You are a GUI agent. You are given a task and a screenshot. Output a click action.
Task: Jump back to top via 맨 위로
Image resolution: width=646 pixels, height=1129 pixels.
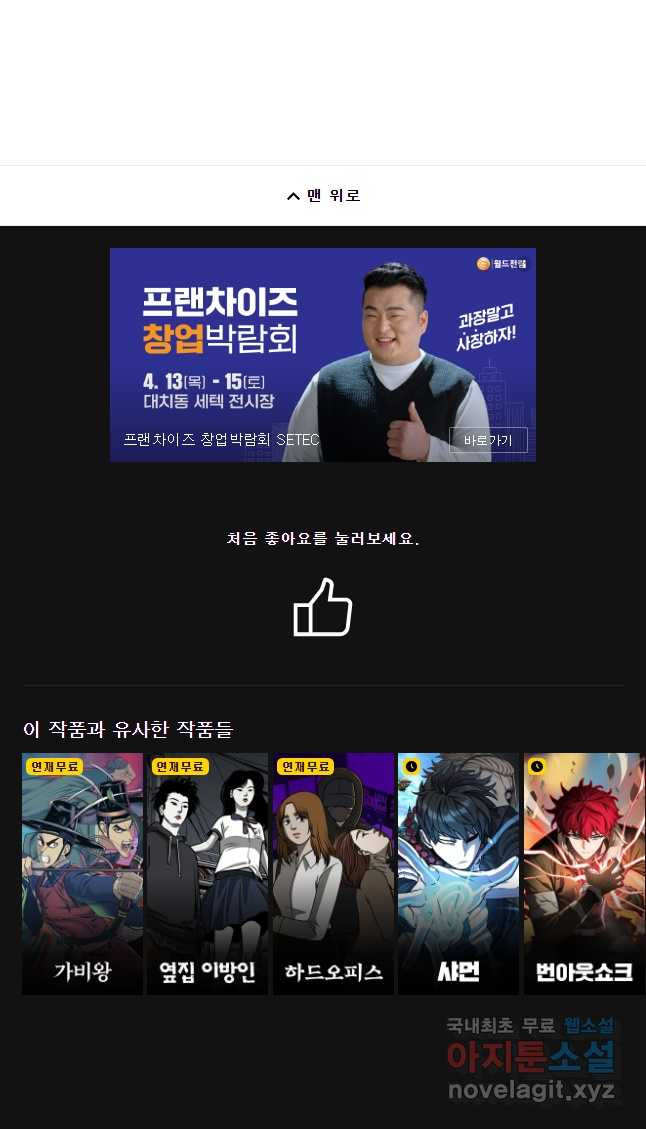point(323,196)
